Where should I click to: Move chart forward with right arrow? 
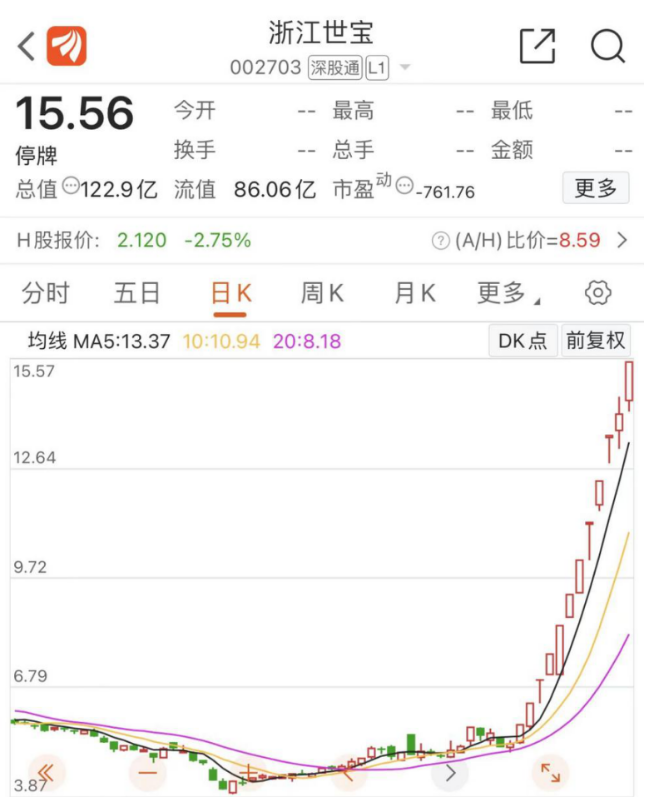(450, 772)
